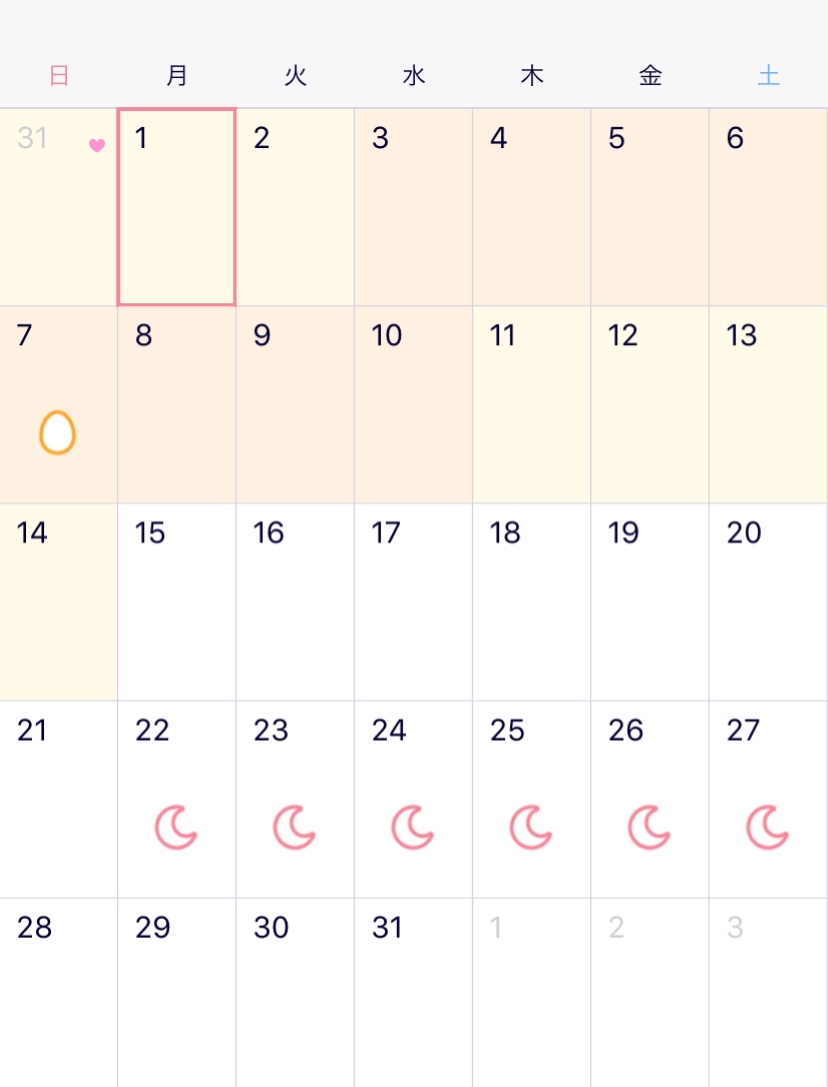This screenshot has width=828, height=1087.
Task: Select day 27 with moon icon
Action: pyautogui.click(x=768, y=800)
